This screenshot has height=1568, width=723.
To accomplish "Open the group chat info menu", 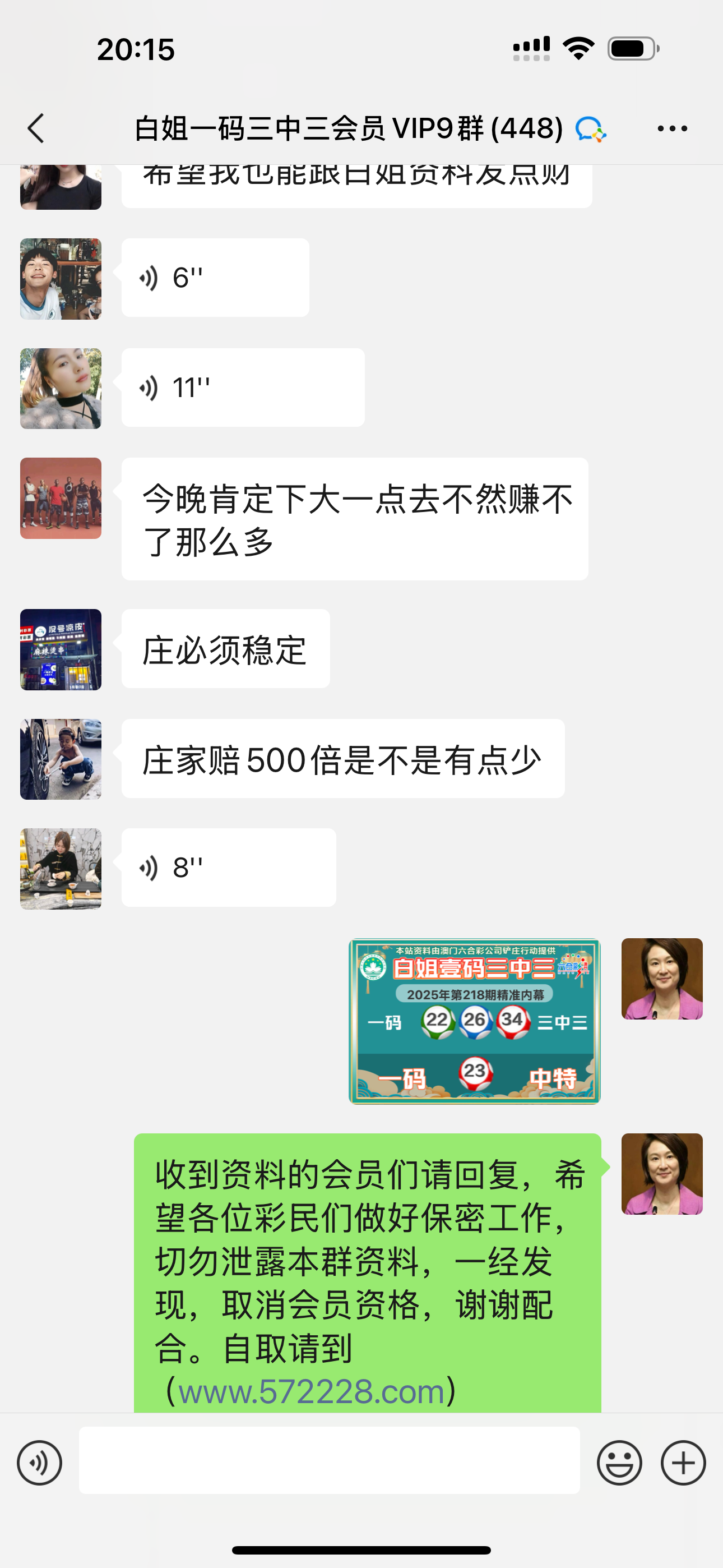I will 672,128.
